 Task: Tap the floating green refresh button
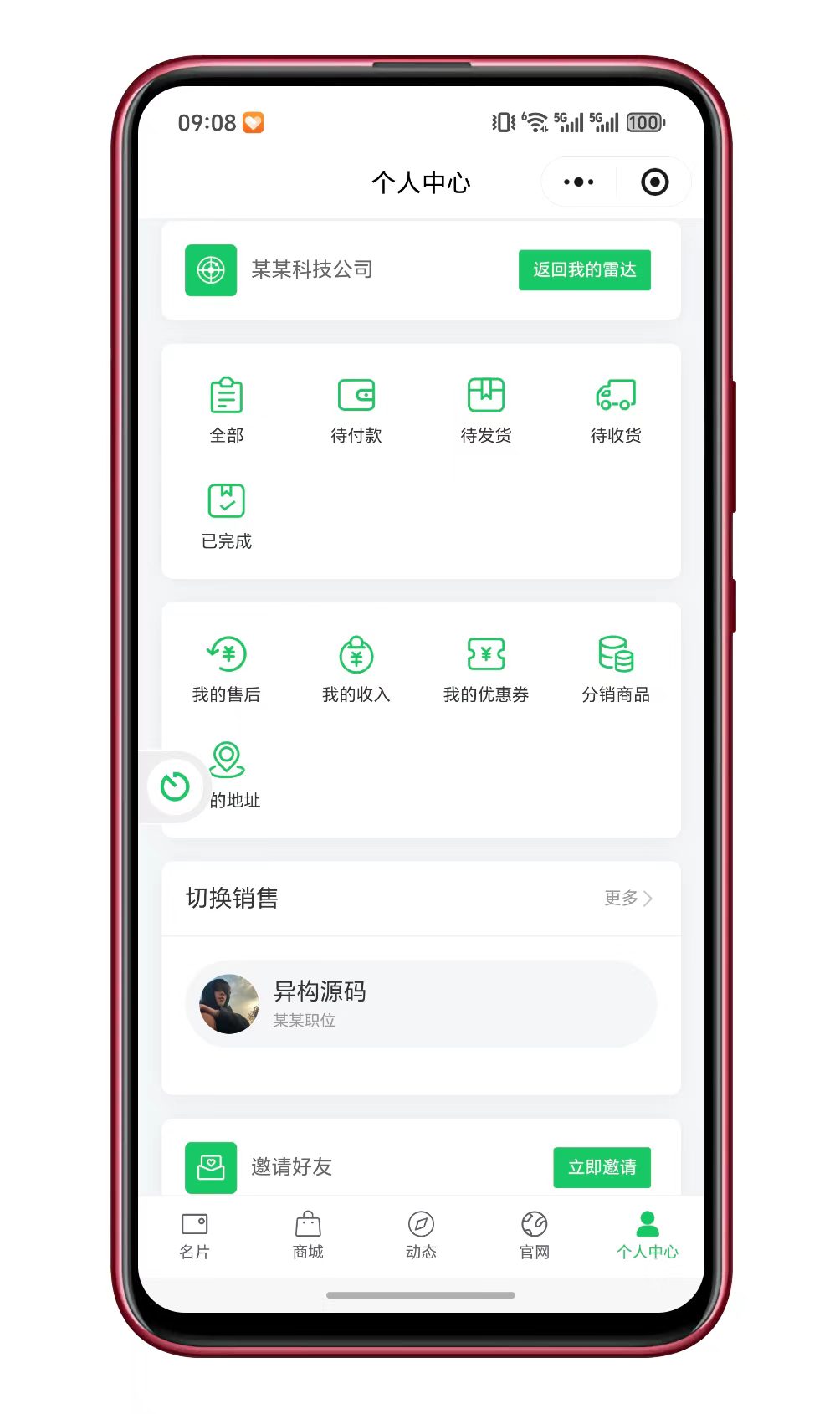[175, 786]
